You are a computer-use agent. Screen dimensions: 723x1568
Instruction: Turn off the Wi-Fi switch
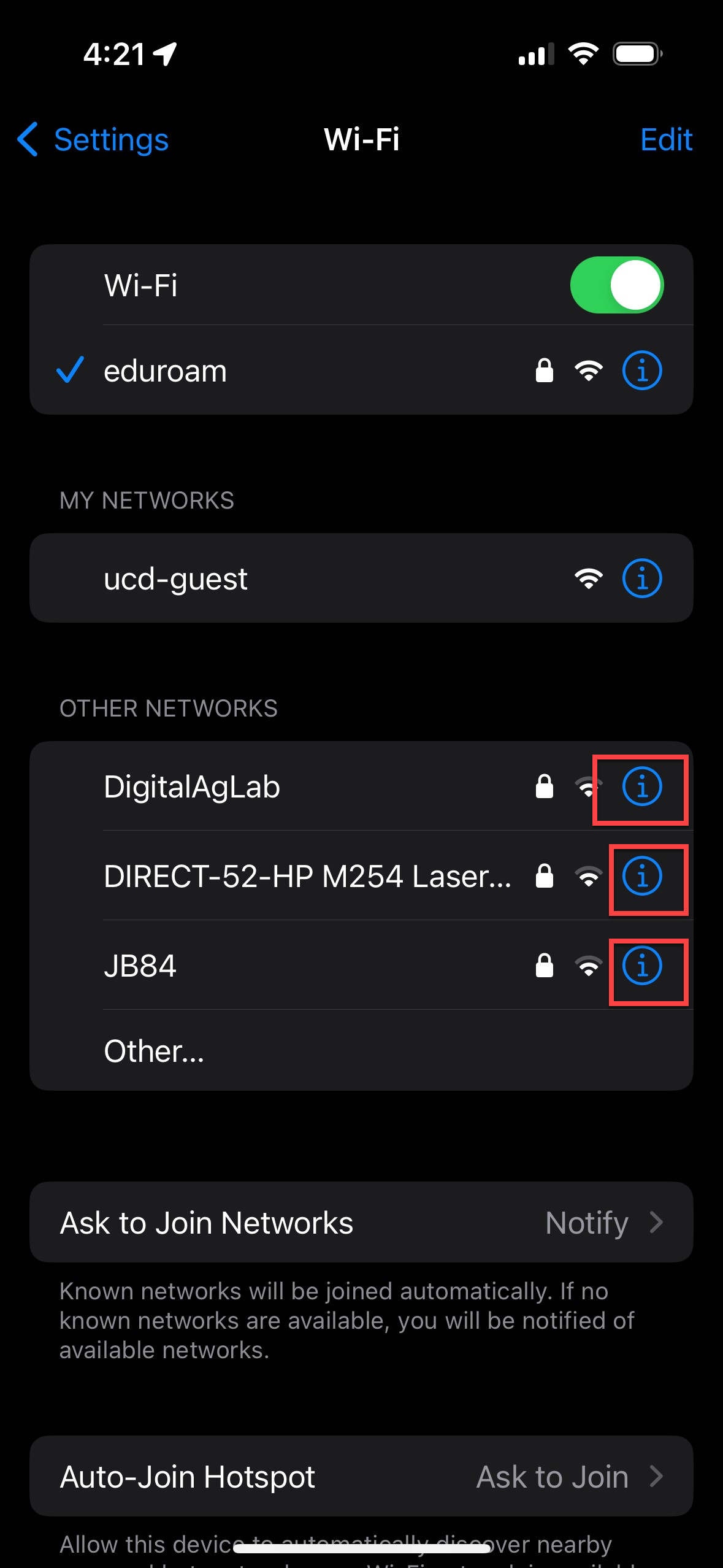616,285
